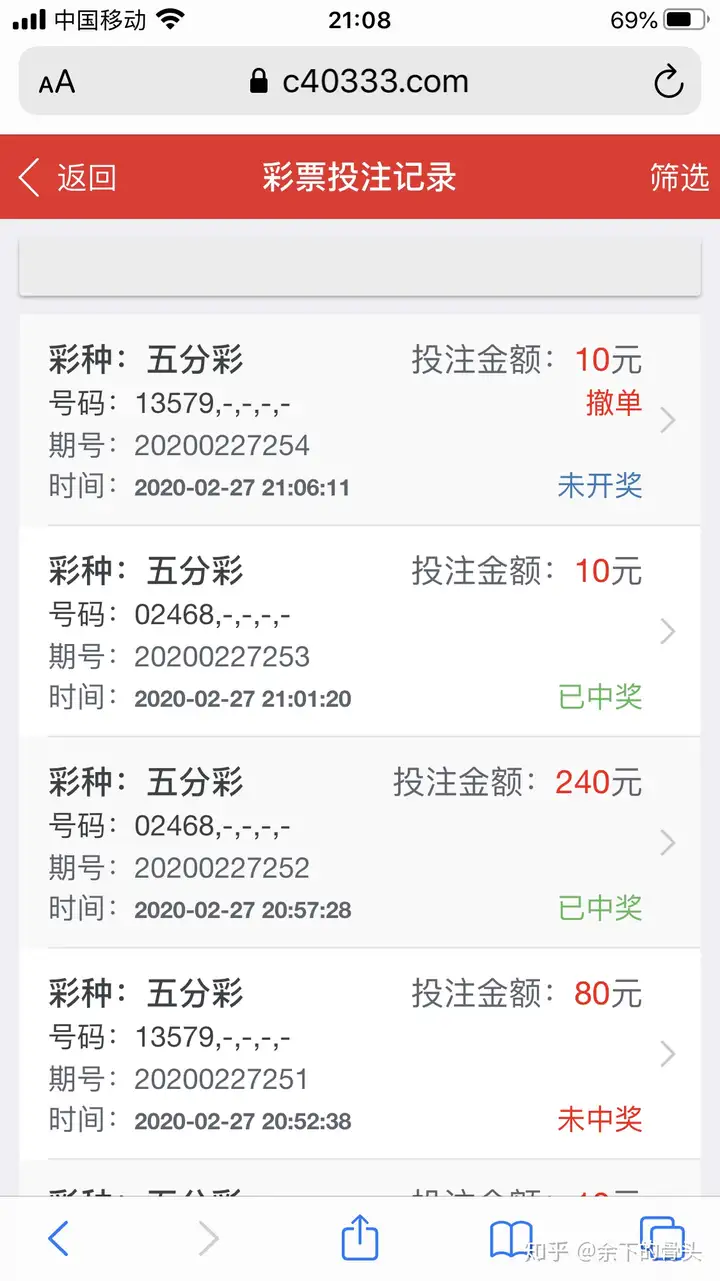Viewport: 720px width, 1281px height.
Task: Tap the Safari reader/text size AA button
Action: pyautogui.click(x=57, y=82)
